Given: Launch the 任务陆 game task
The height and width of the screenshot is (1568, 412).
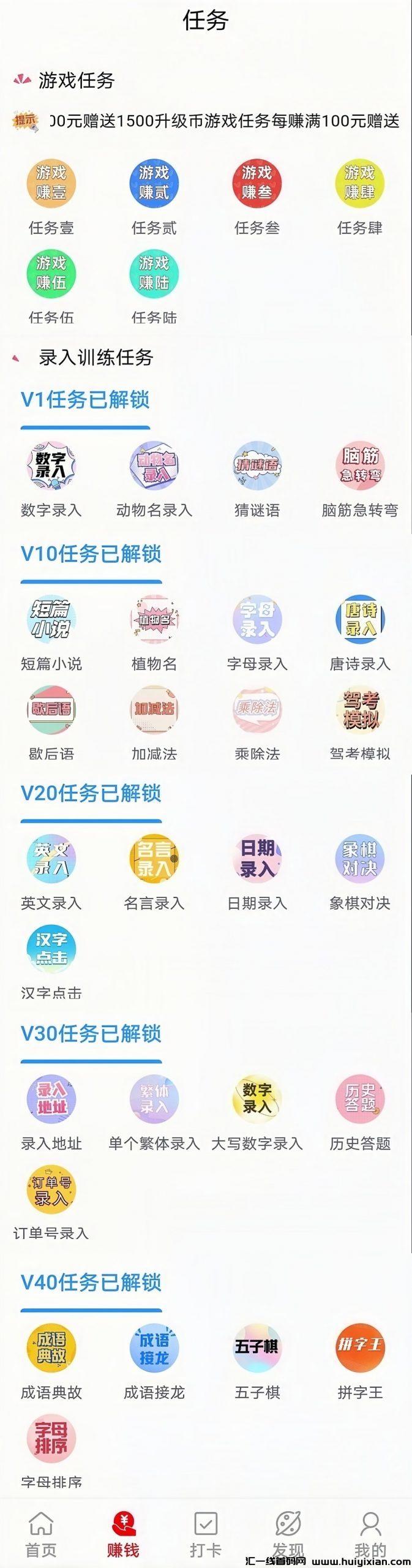Looking at the screenshot, I should (154, 273).
